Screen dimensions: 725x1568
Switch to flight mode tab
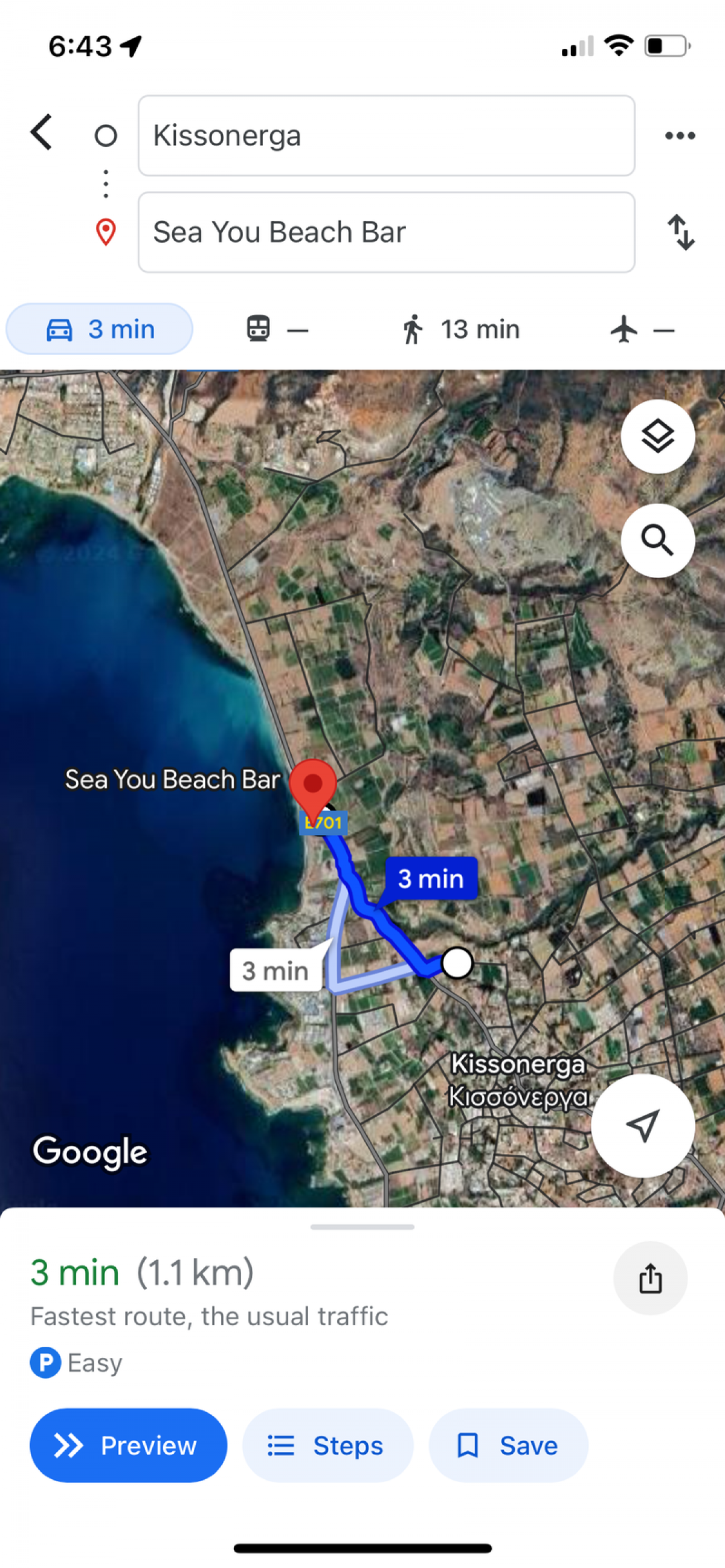pos(642,329)
